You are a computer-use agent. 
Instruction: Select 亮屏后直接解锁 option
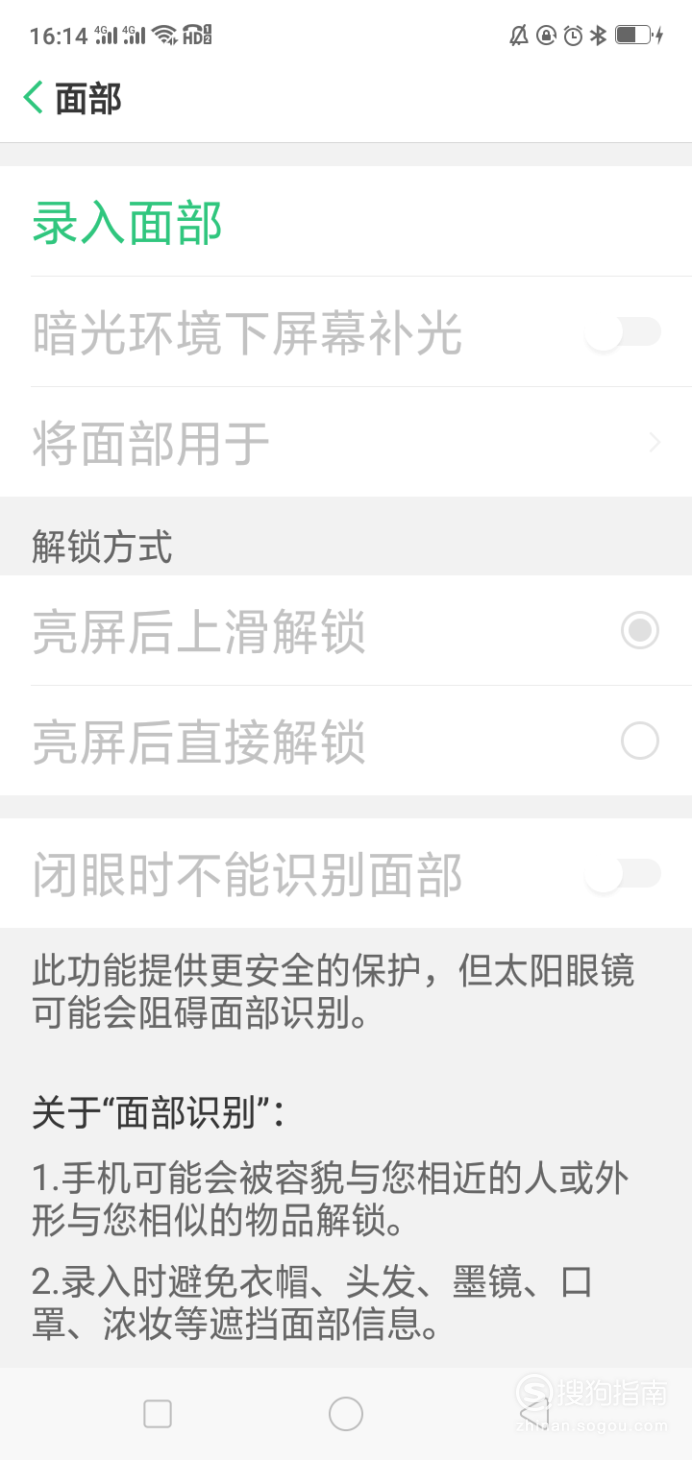pyautogui.click(x=346, y=741)
